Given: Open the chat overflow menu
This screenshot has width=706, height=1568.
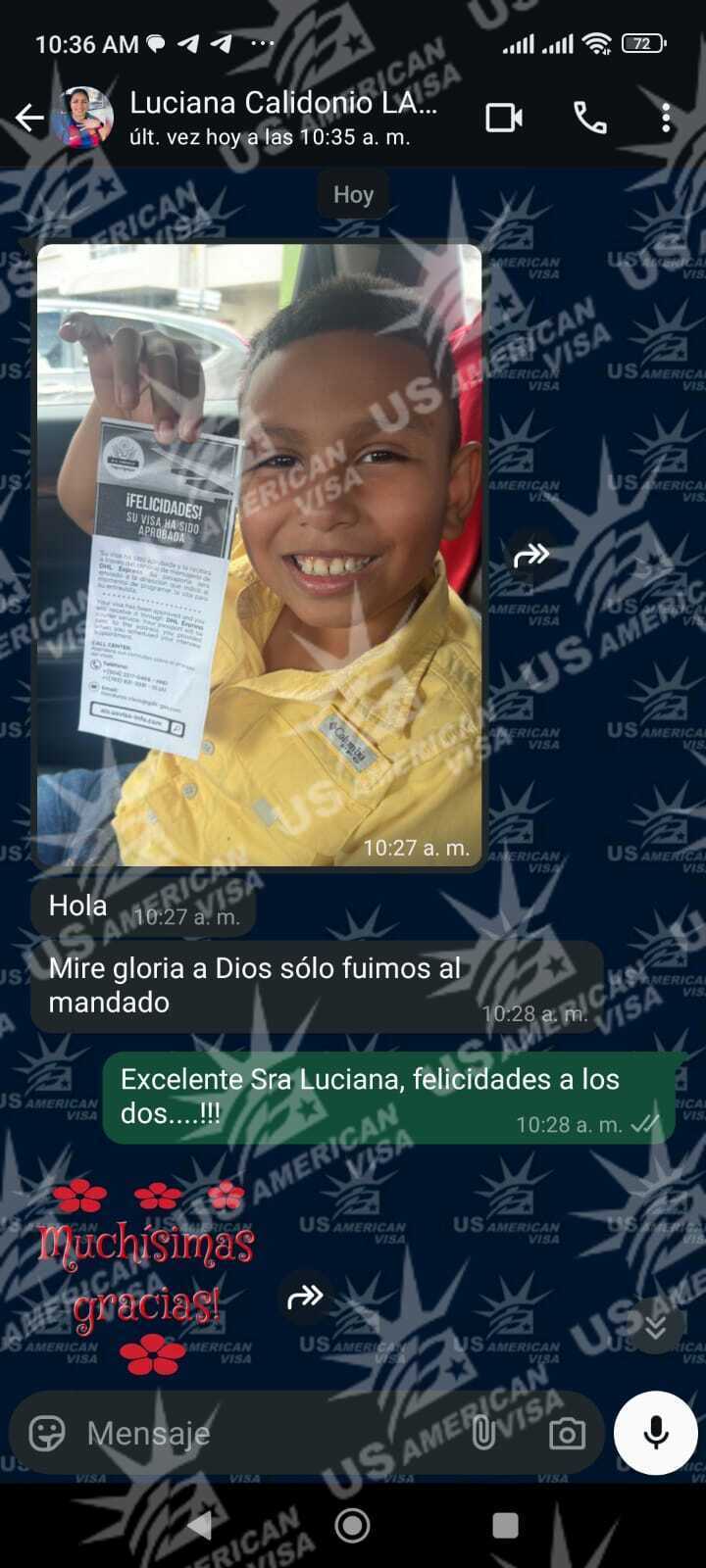Looking at the screenshot, I should (666, 119).
